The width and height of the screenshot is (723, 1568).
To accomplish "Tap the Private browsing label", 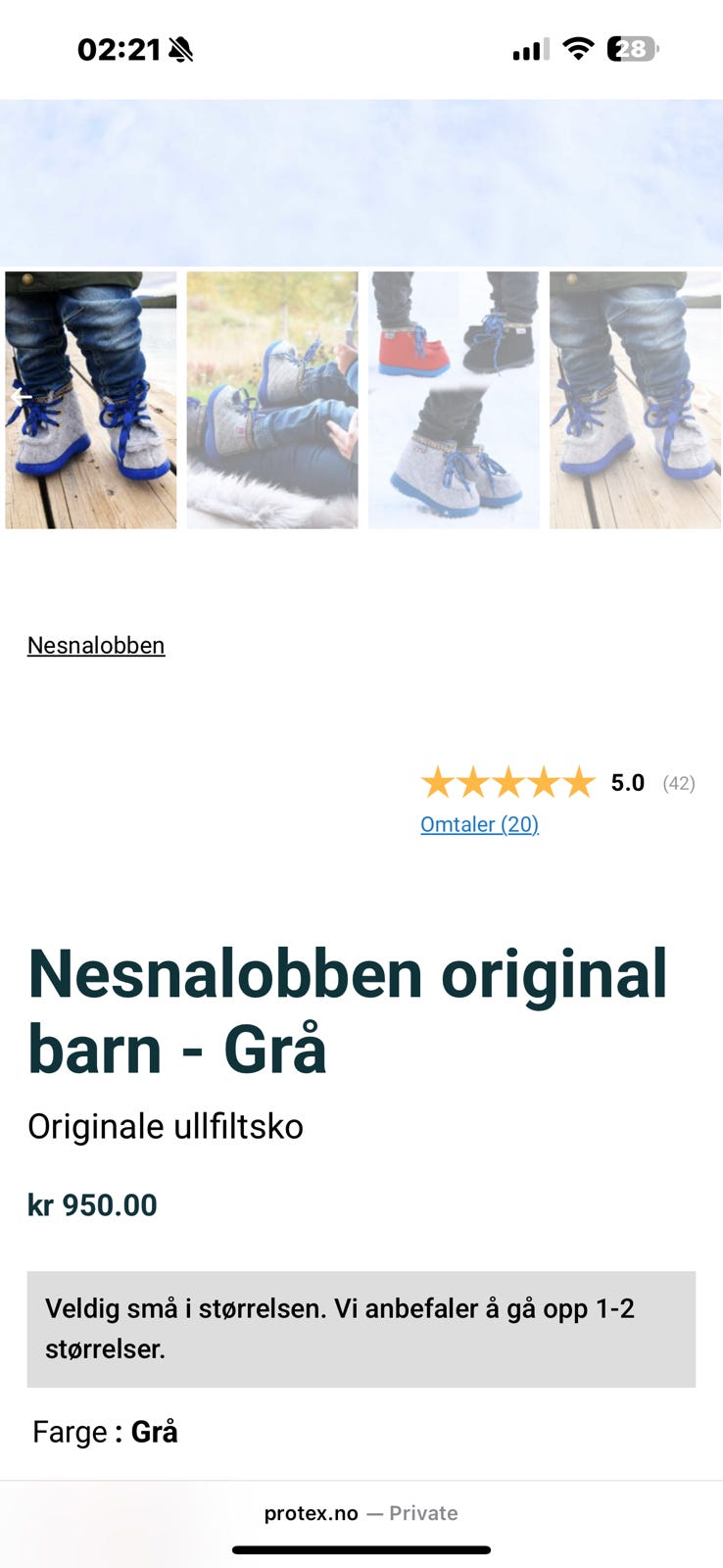I will [x=423, y=1512].
